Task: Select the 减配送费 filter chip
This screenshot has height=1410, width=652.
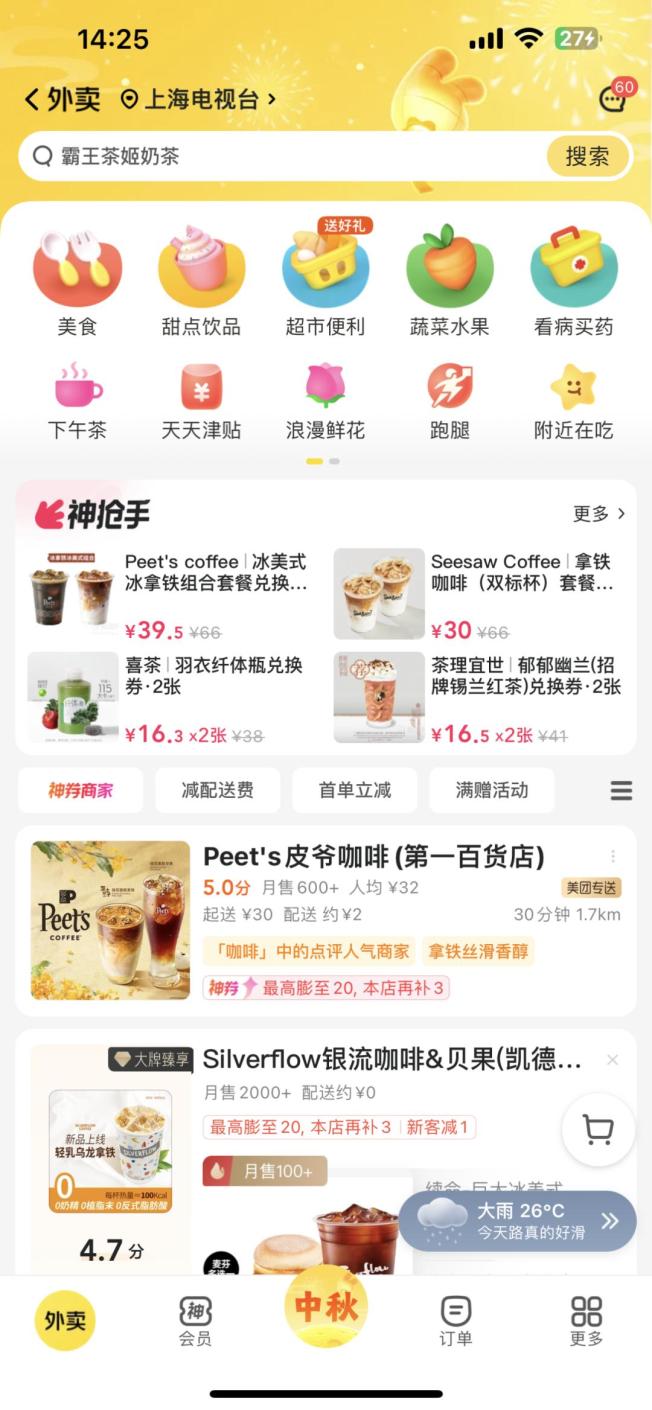Action: 217,790
